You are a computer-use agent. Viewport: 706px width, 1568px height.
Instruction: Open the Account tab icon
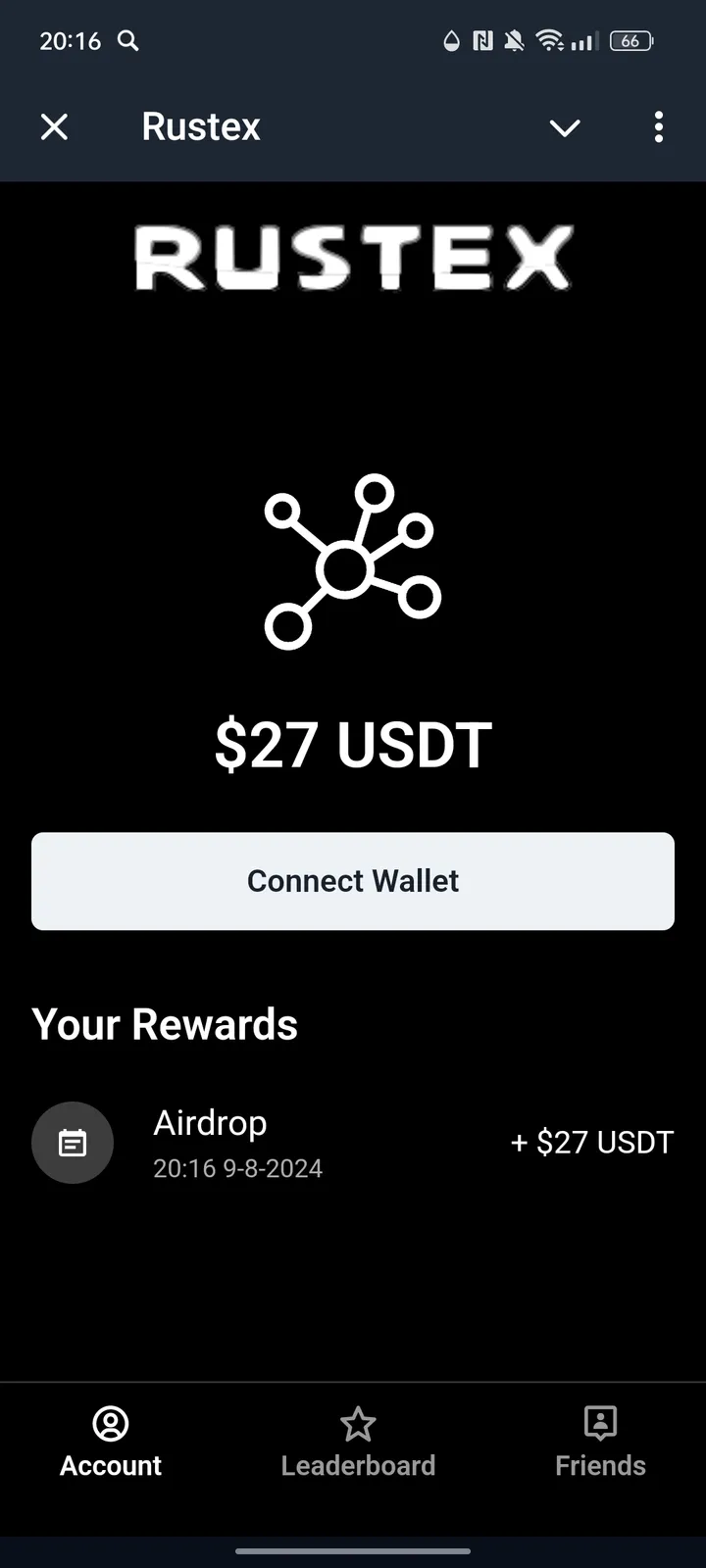coord(110,1424)
